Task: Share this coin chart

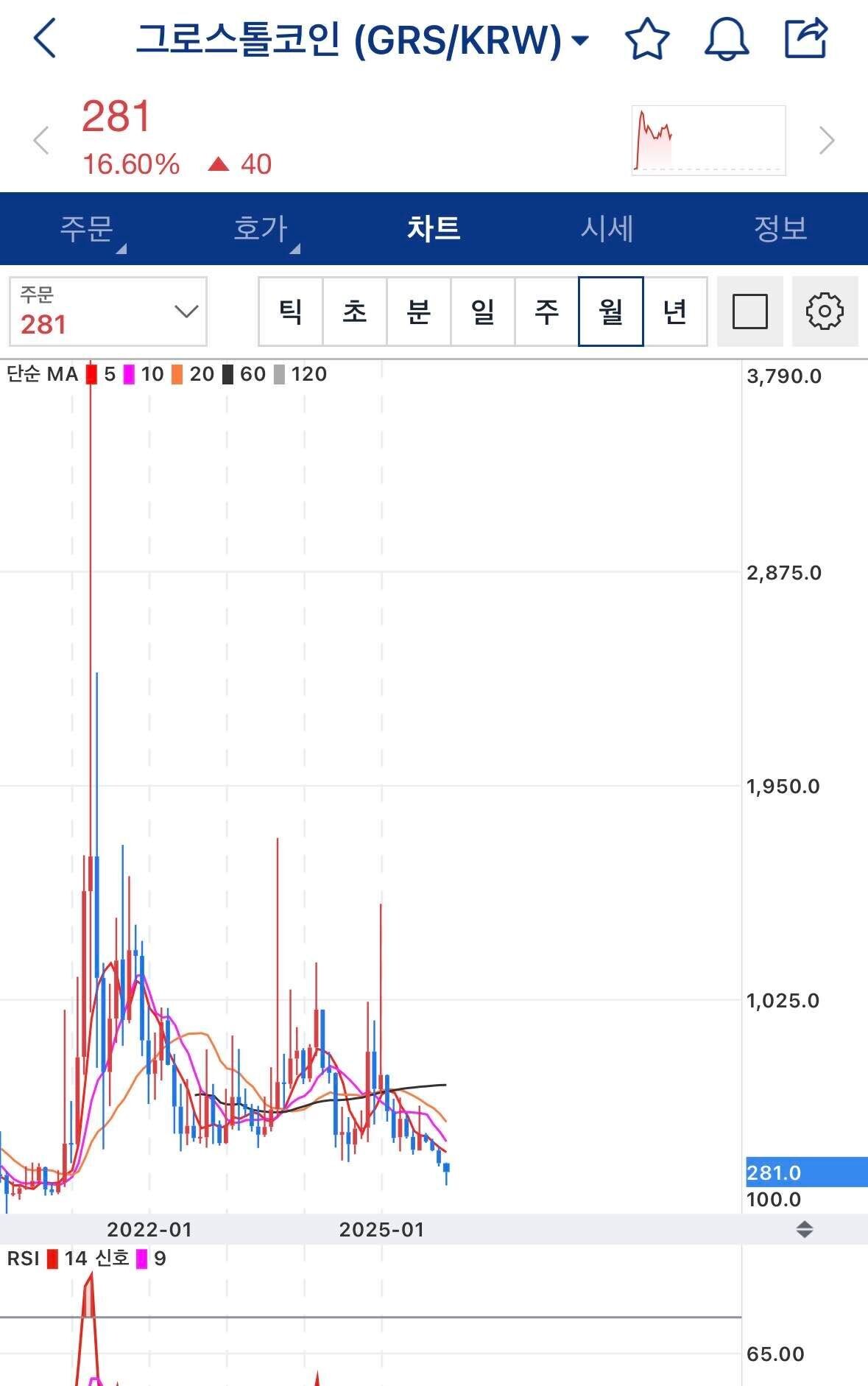Action: tap(806, 39)
